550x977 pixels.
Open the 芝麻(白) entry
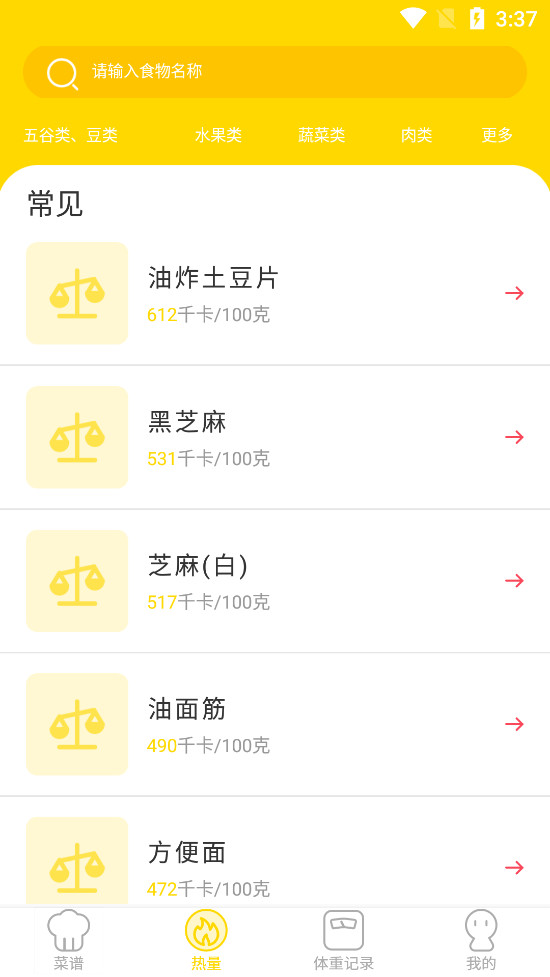275,581
